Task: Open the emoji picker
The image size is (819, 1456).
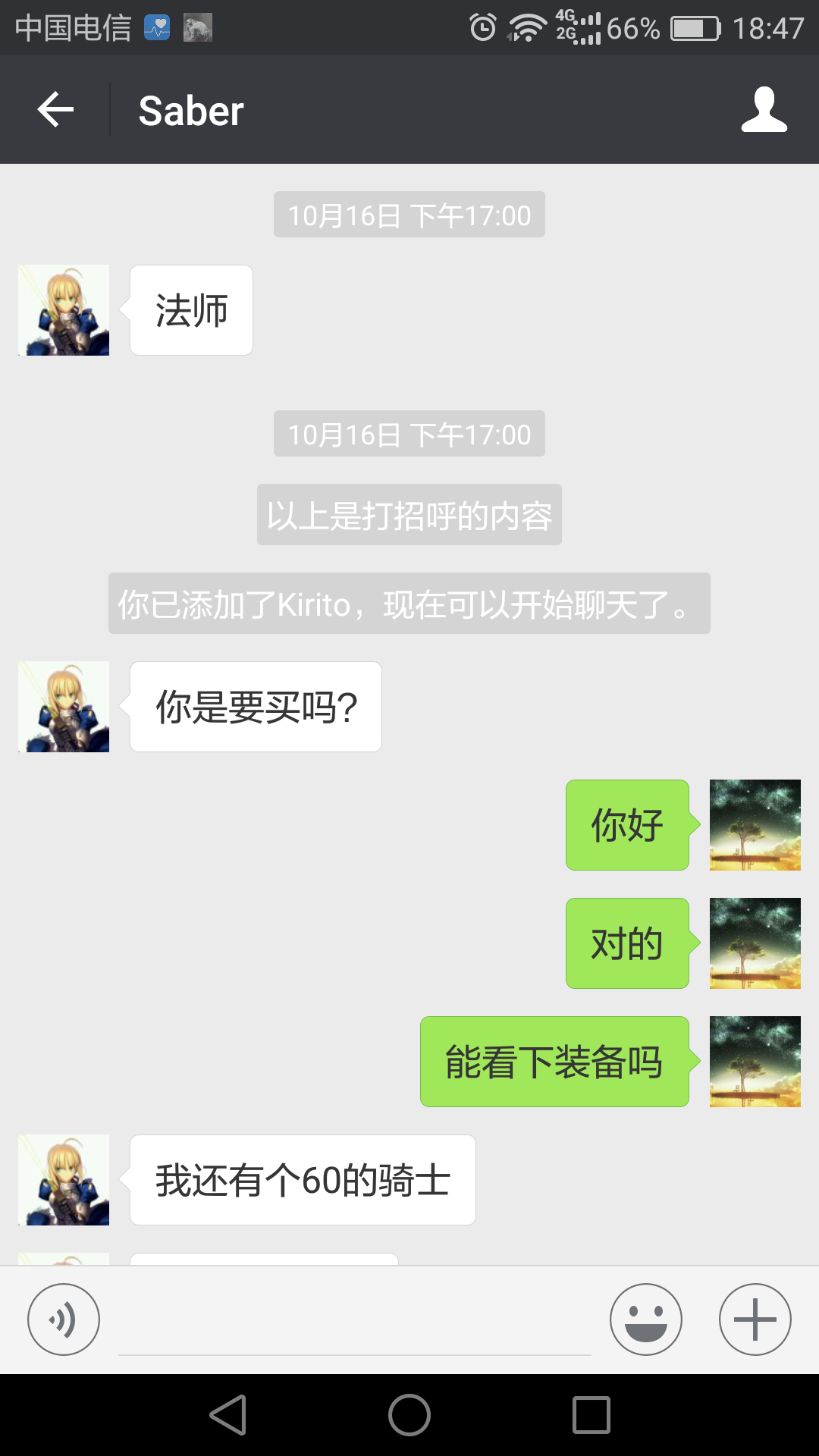Action: pos(645,1319)
